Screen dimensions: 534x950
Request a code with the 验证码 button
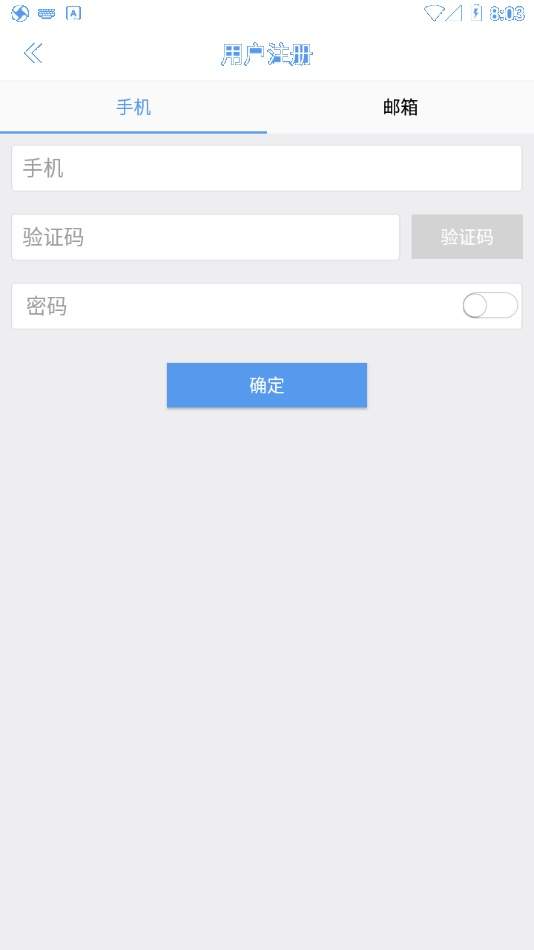coord(467,237)
